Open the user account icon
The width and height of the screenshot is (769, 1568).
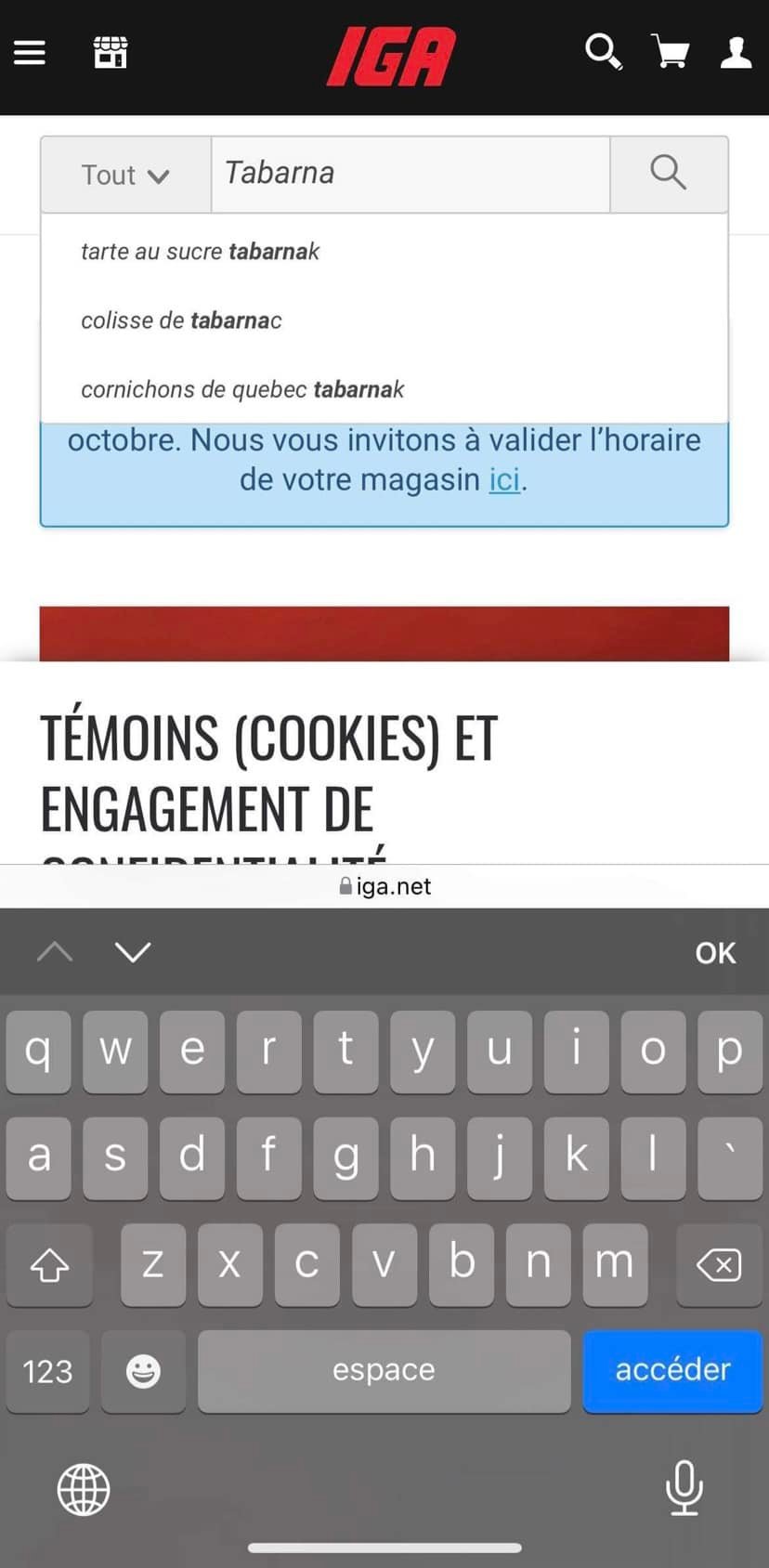tap(736, 52)
